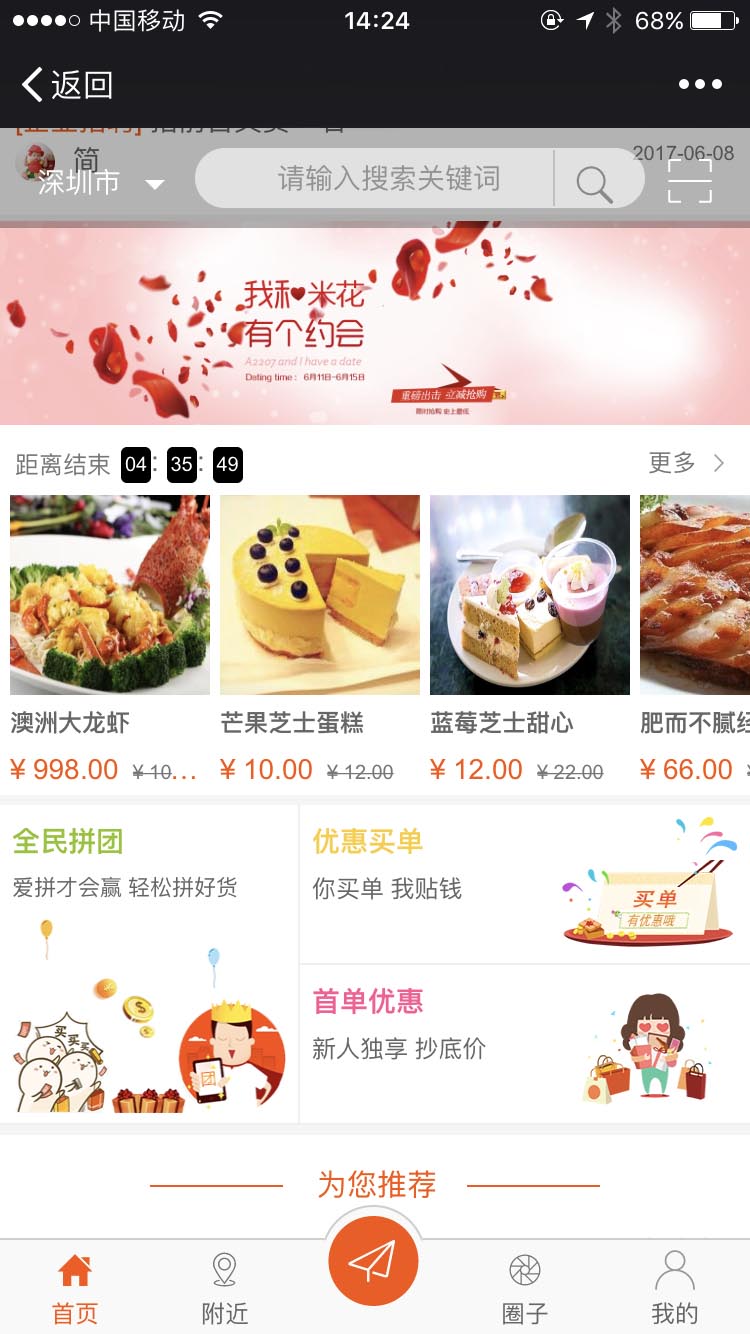
Task: Switch to the 圈子 tab
Action: [x=524, y=1288]
